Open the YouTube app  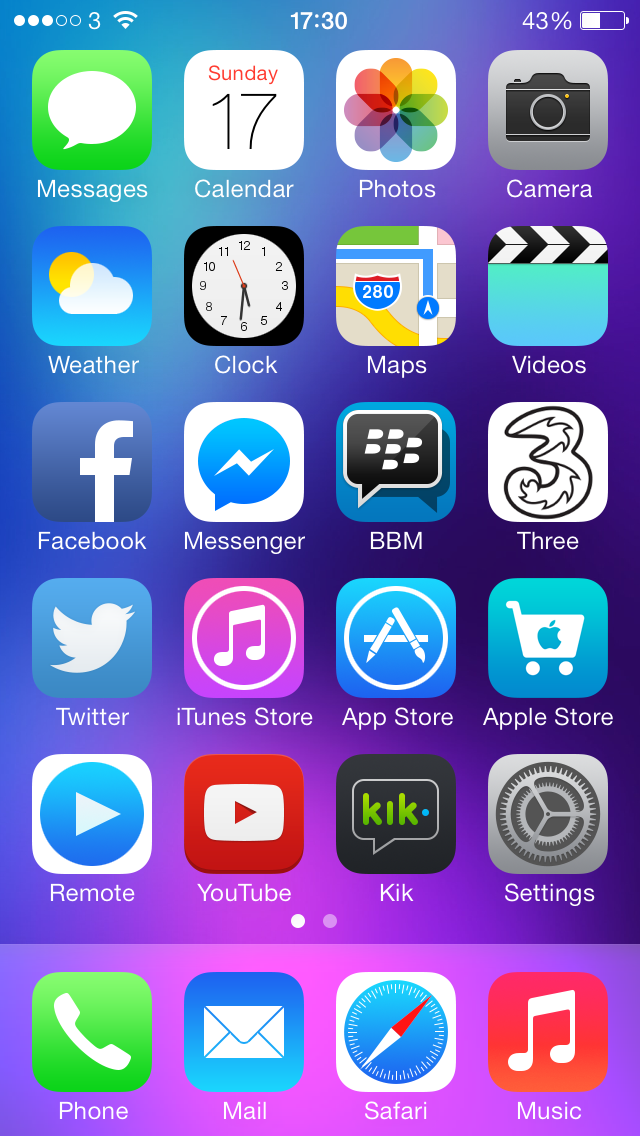click(244, 814)
